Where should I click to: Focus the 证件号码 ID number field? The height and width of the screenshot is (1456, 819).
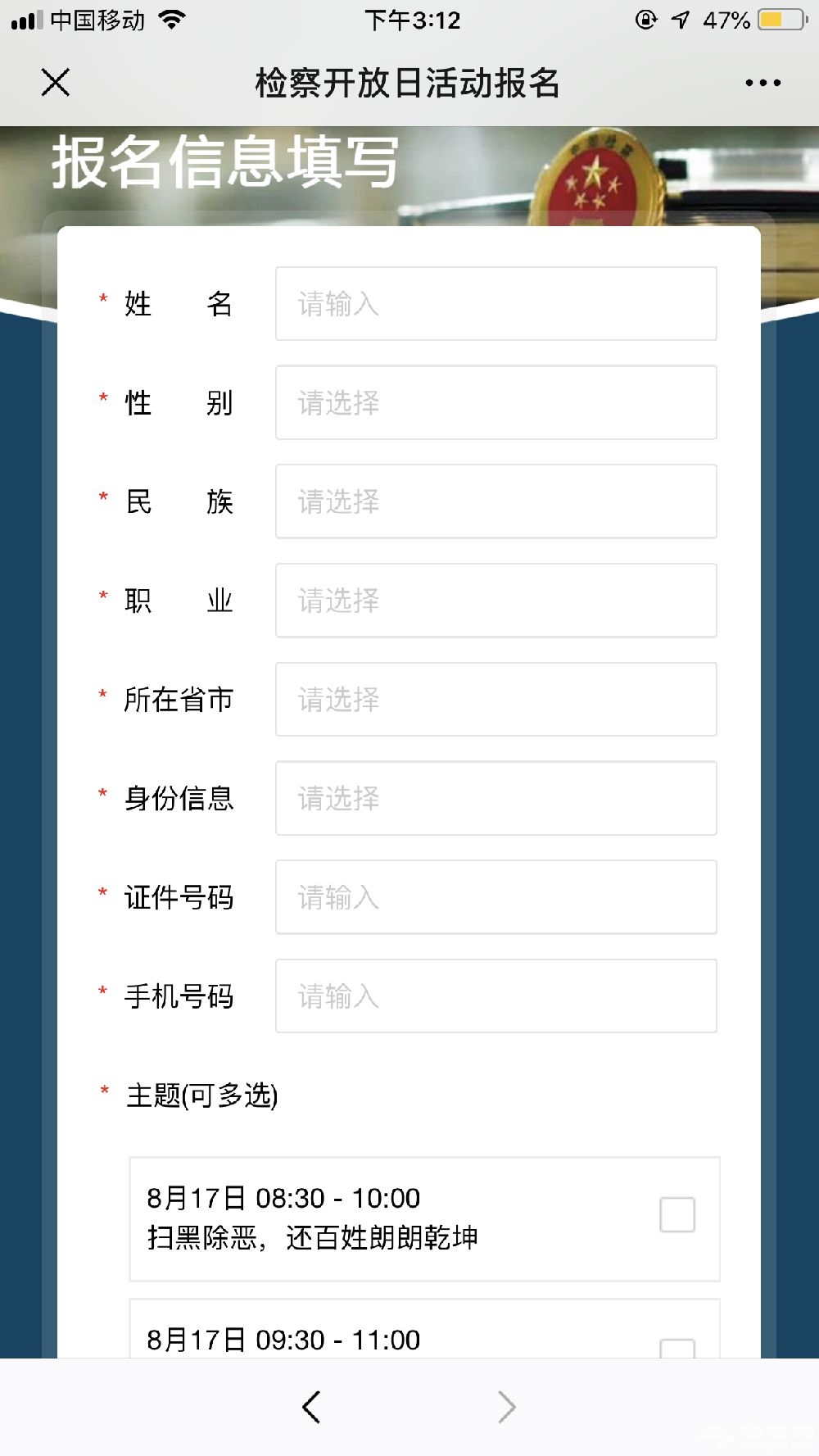coord(496,897)
